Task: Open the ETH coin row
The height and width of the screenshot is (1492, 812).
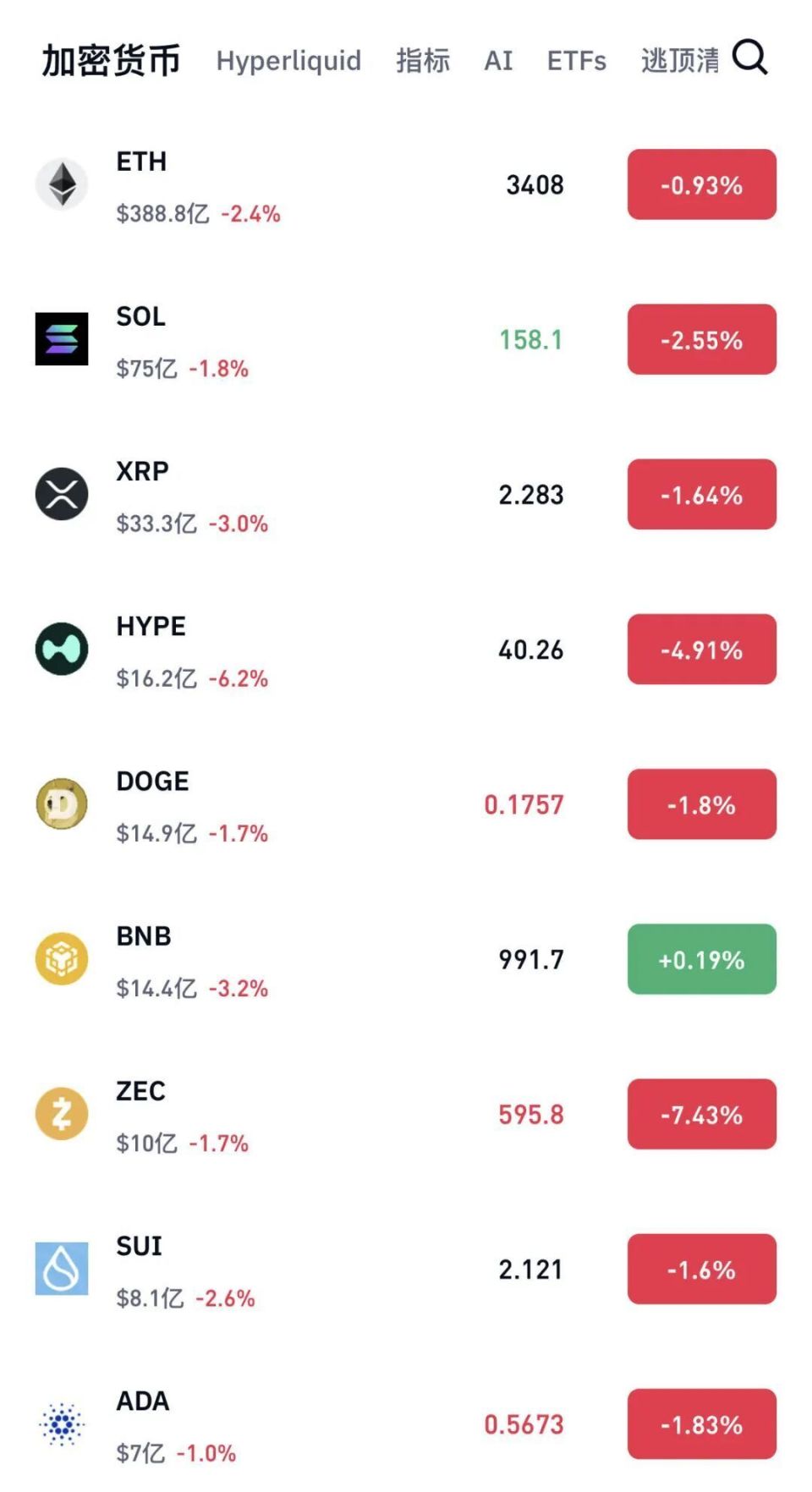Action: tap(338, 185)
